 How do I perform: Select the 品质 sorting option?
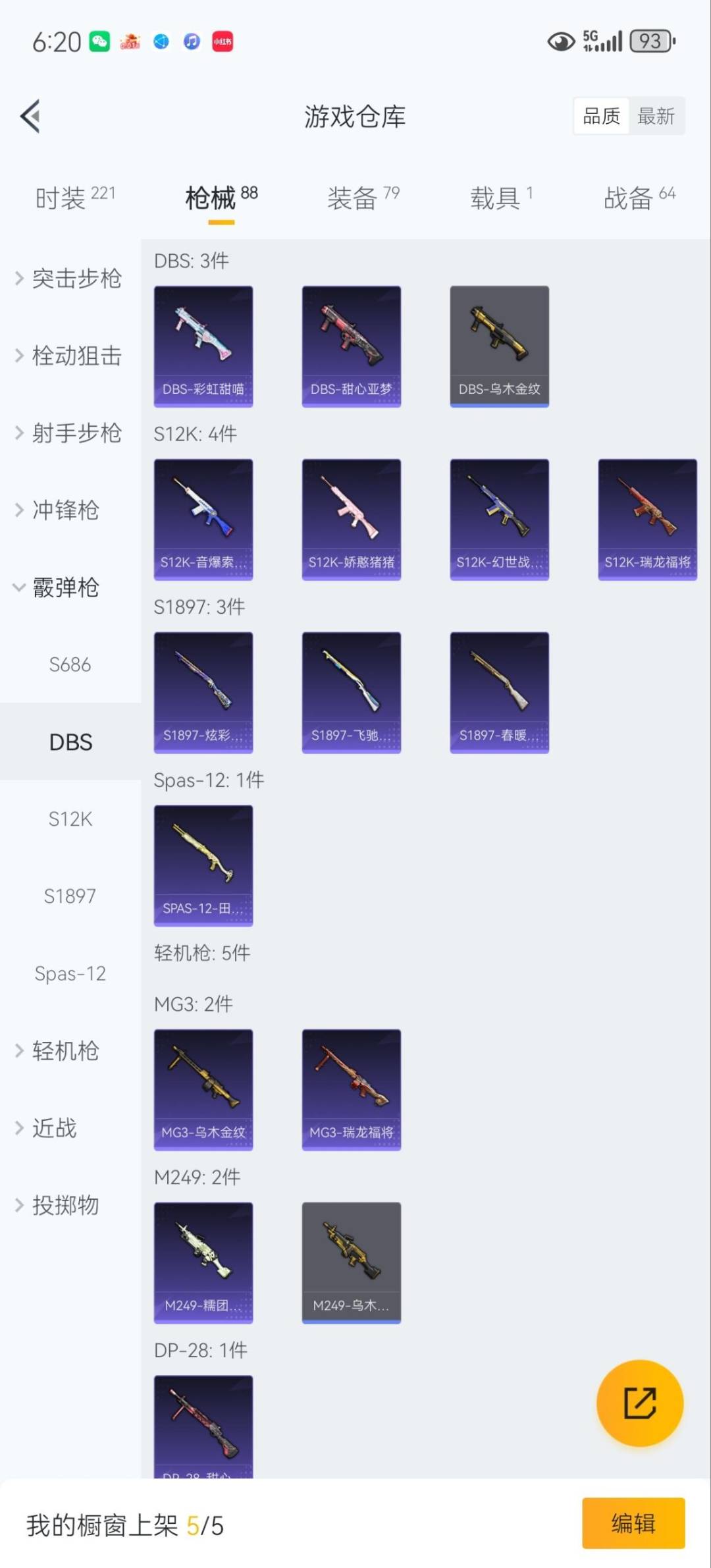(x=601, y=115)
